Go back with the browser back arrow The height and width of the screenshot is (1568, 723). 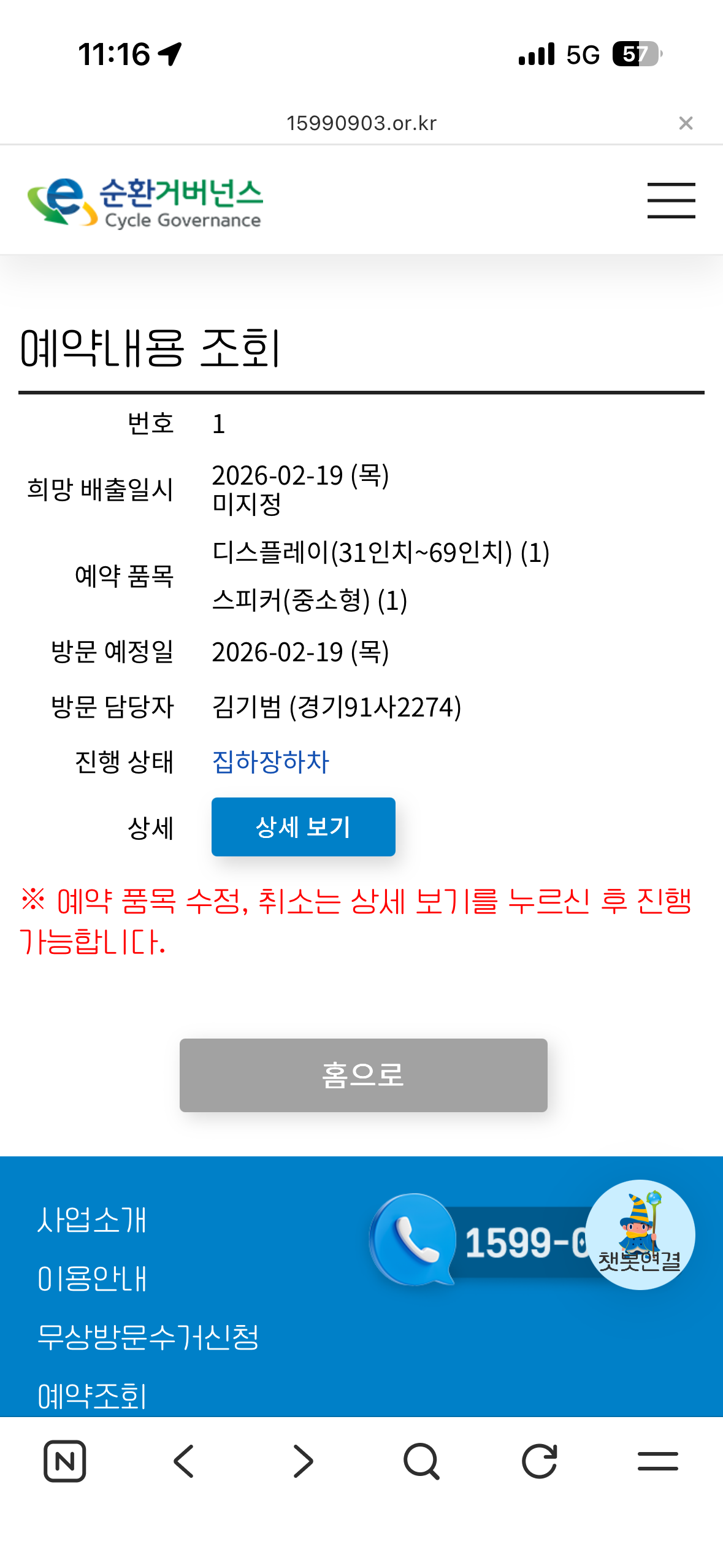tap(183, 1461)
